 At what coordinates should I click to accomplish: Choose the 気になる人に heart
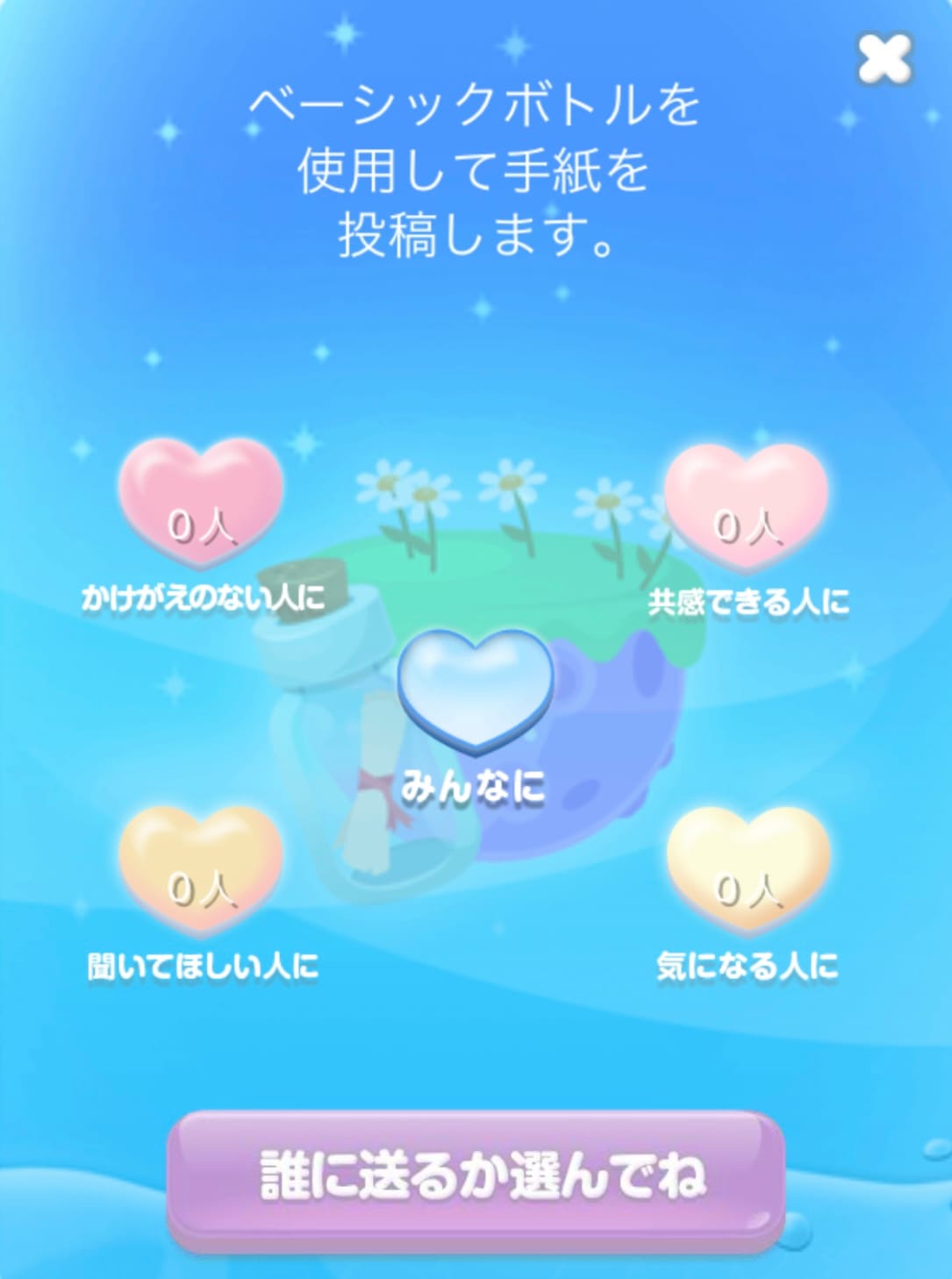(x=748, y=868)
